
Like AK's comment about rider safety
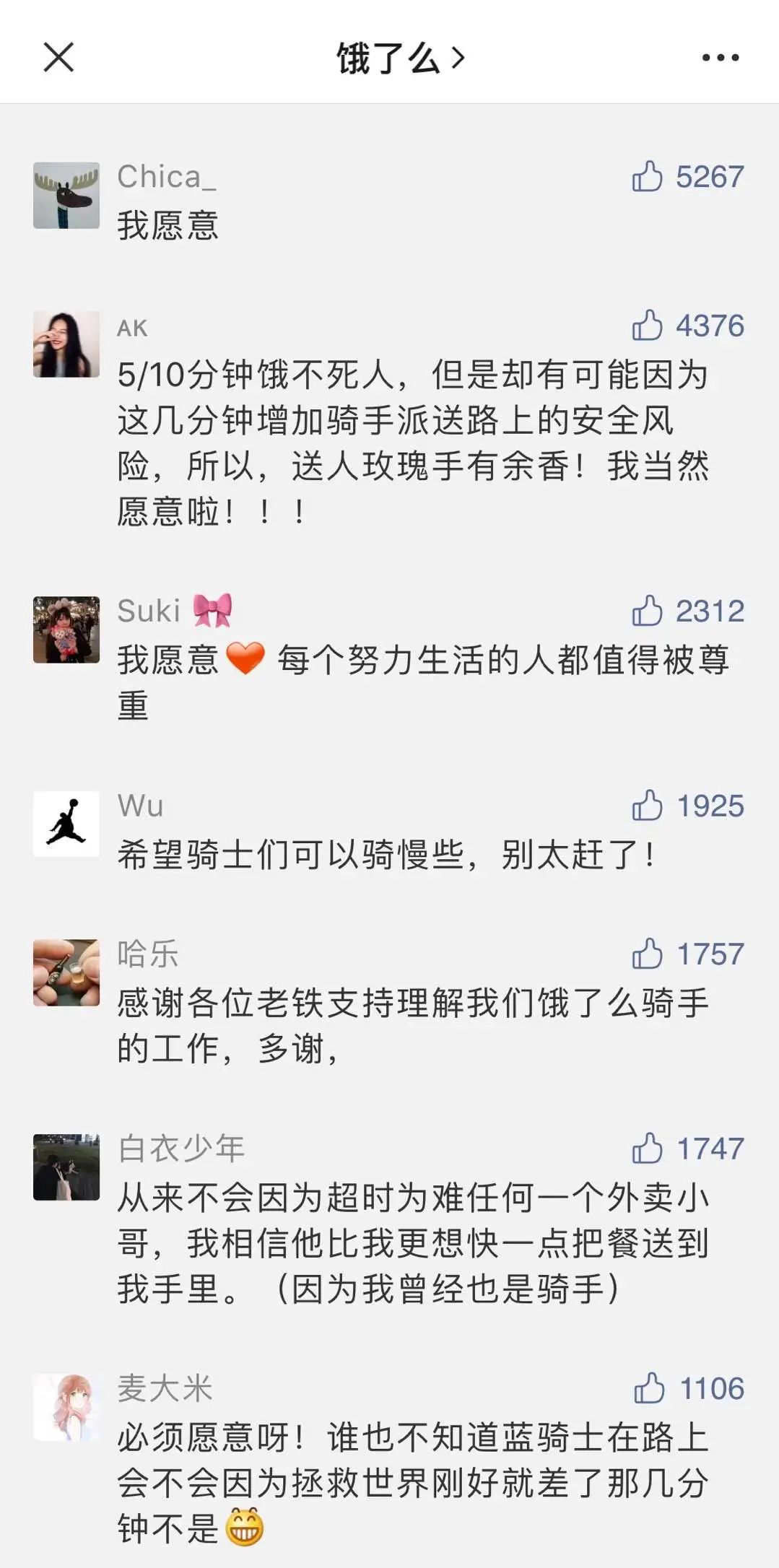tap(647, 326)
